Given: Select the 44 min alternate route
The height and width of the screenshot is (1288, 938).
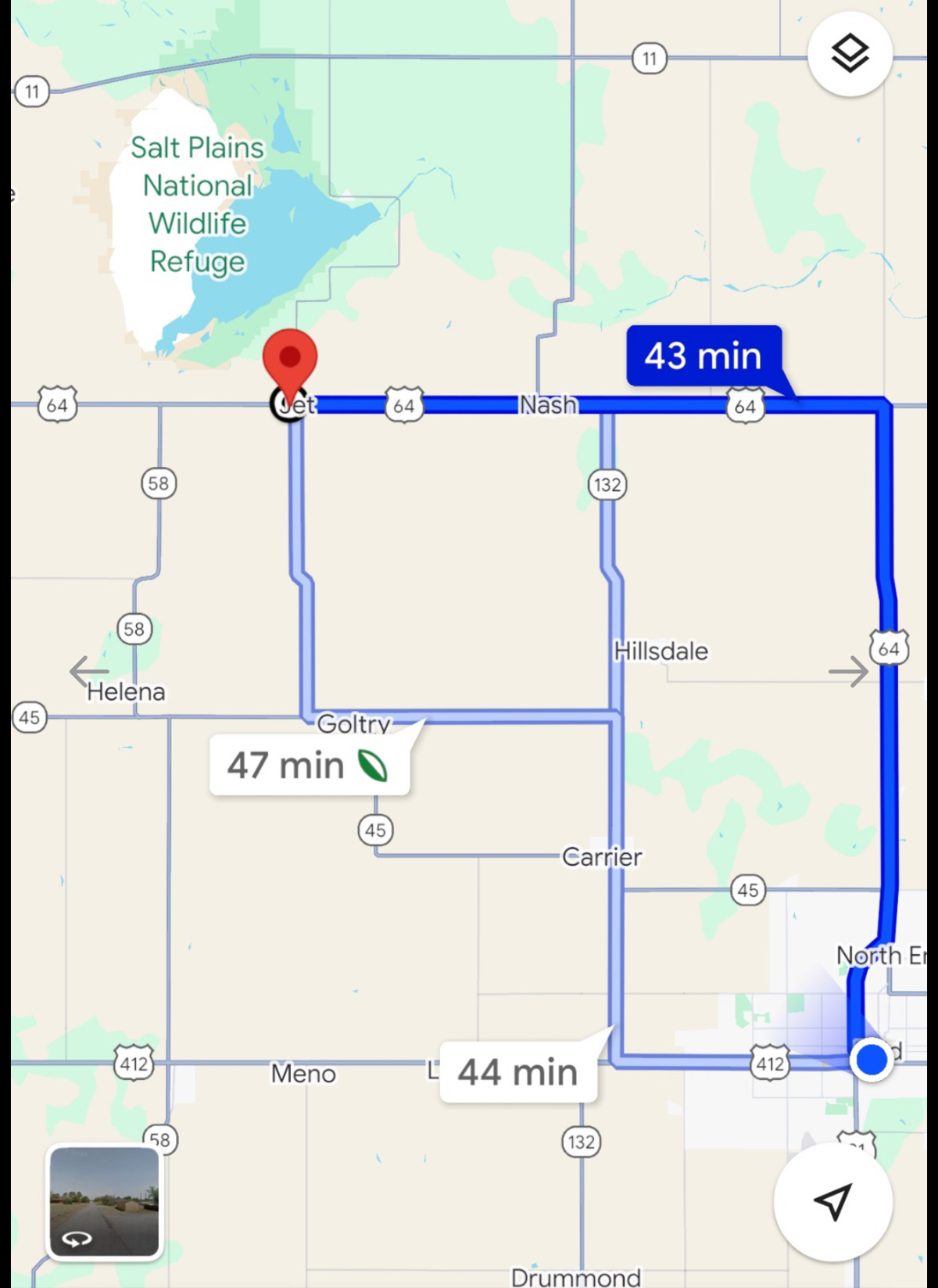Looking at the screenshot, I should tap(518, 1072).
